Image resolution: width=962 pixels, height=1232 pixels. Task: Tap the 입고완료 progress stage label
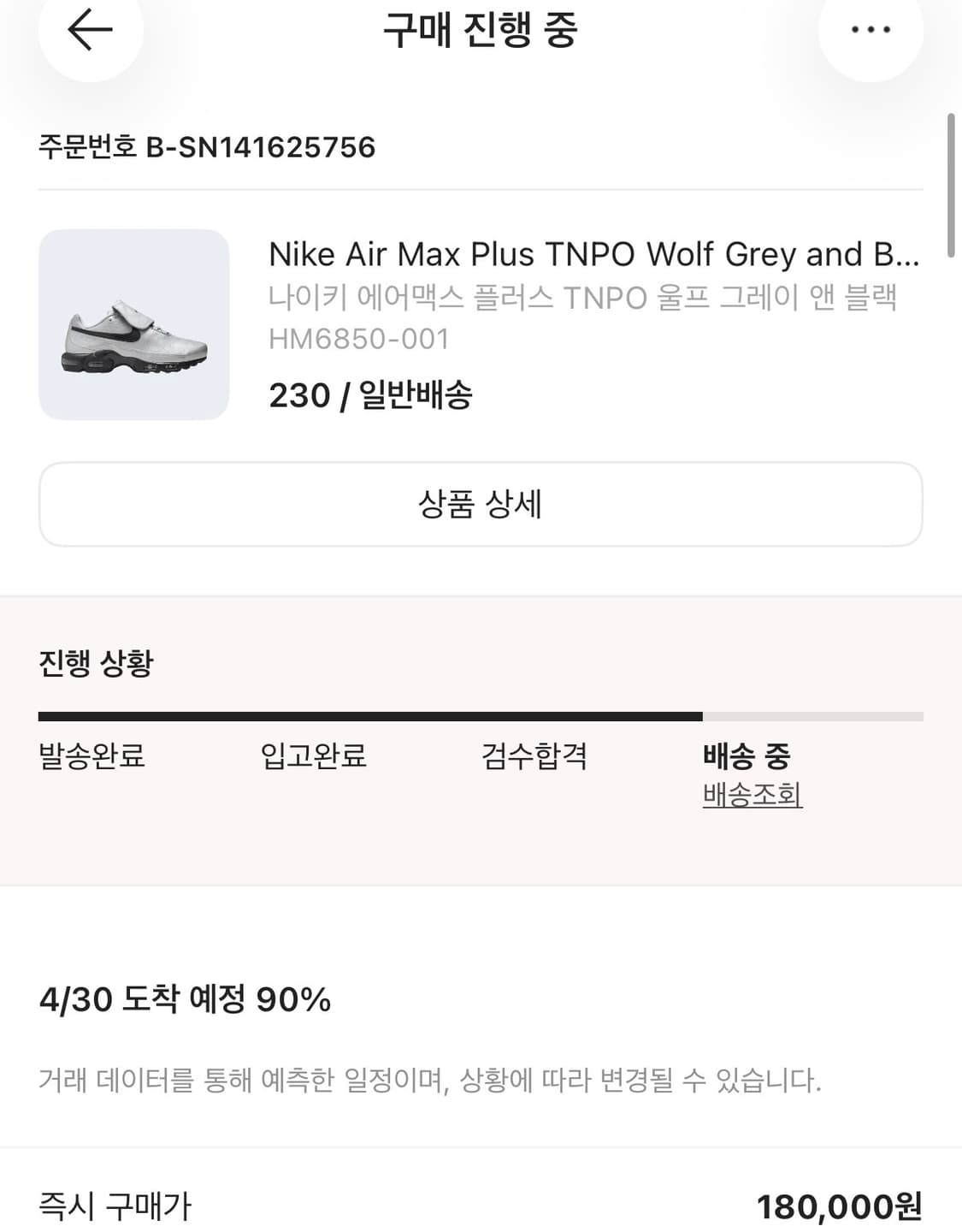[314, 757]
